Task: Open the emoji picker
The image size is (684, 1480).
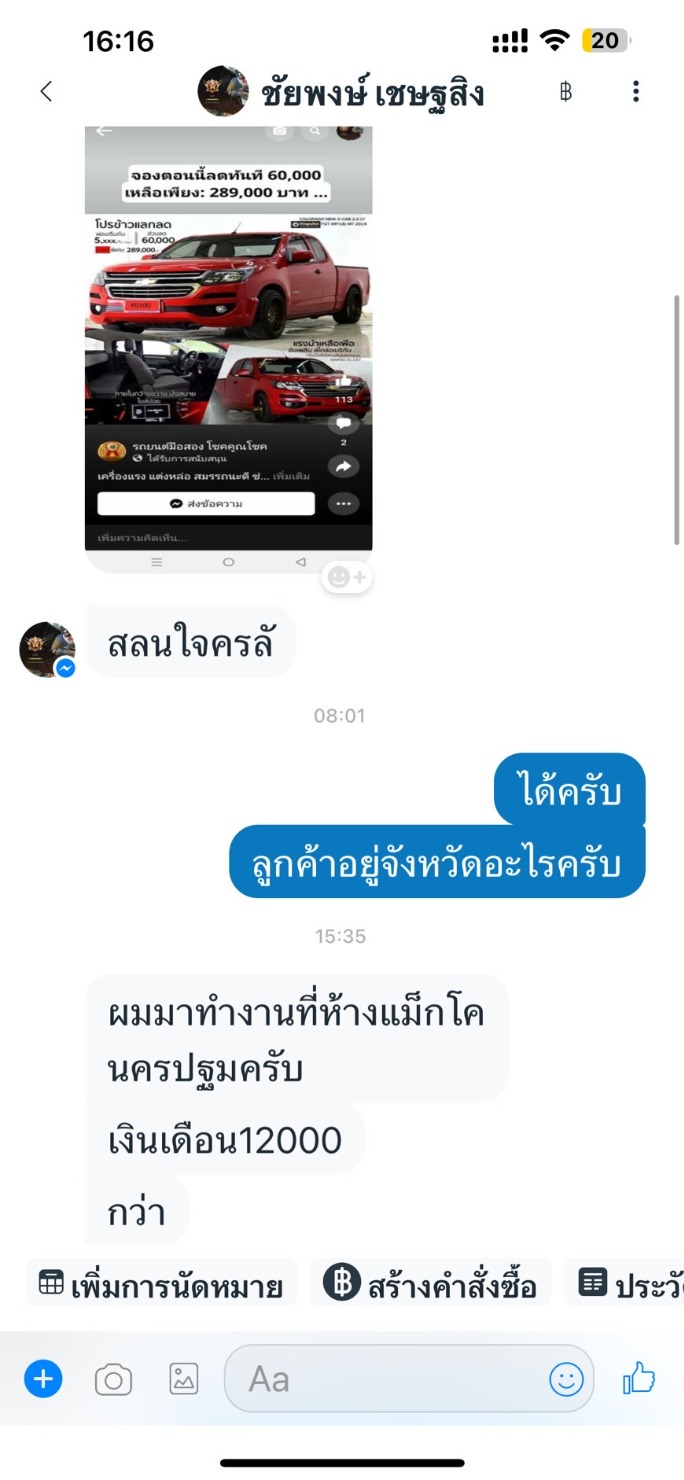Action: 566,1380
